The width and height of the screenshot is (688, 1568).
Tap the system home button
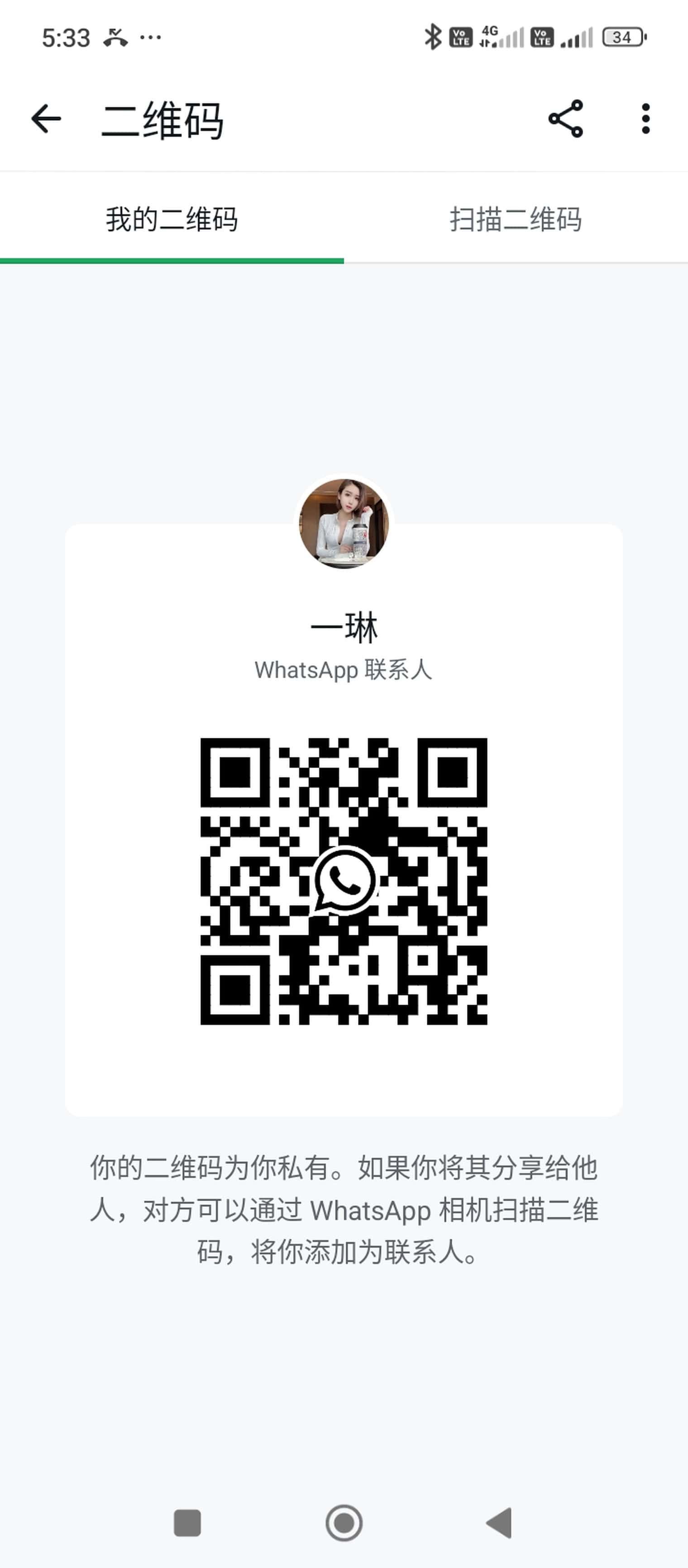[344, 1523]
